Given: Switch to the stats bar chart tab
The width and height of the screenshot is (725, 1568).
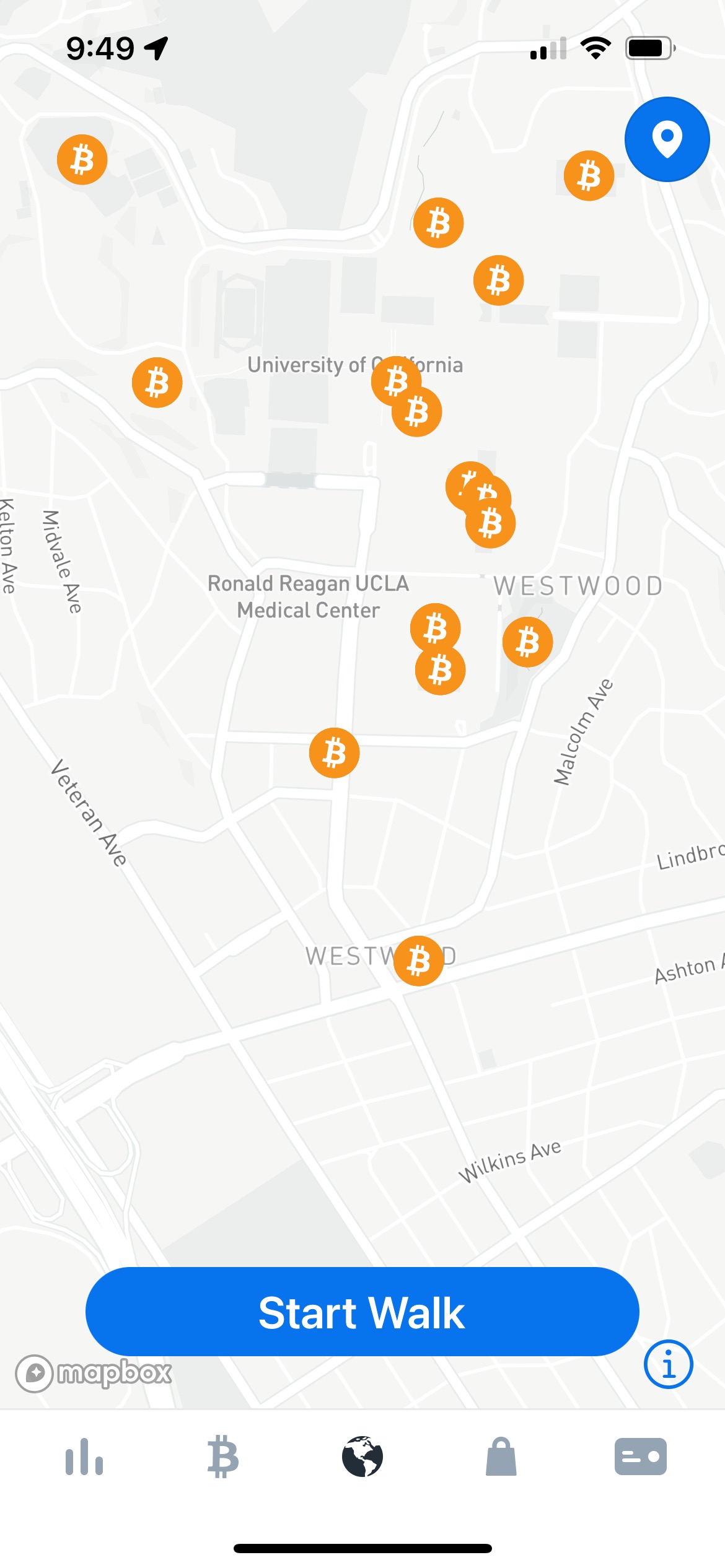Looking at the screenshot, I should [84, 1457].
